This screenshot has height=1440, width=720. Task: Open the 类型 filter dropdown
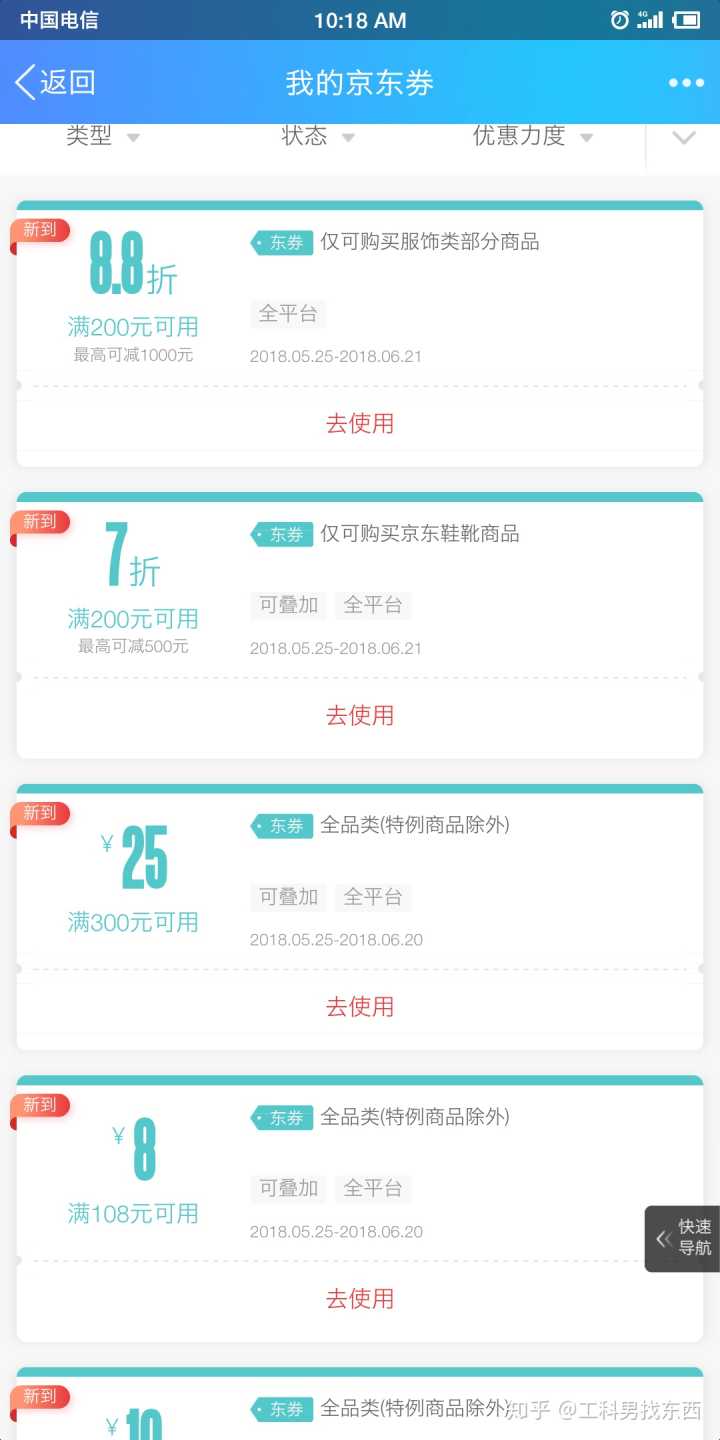(102, 137)
